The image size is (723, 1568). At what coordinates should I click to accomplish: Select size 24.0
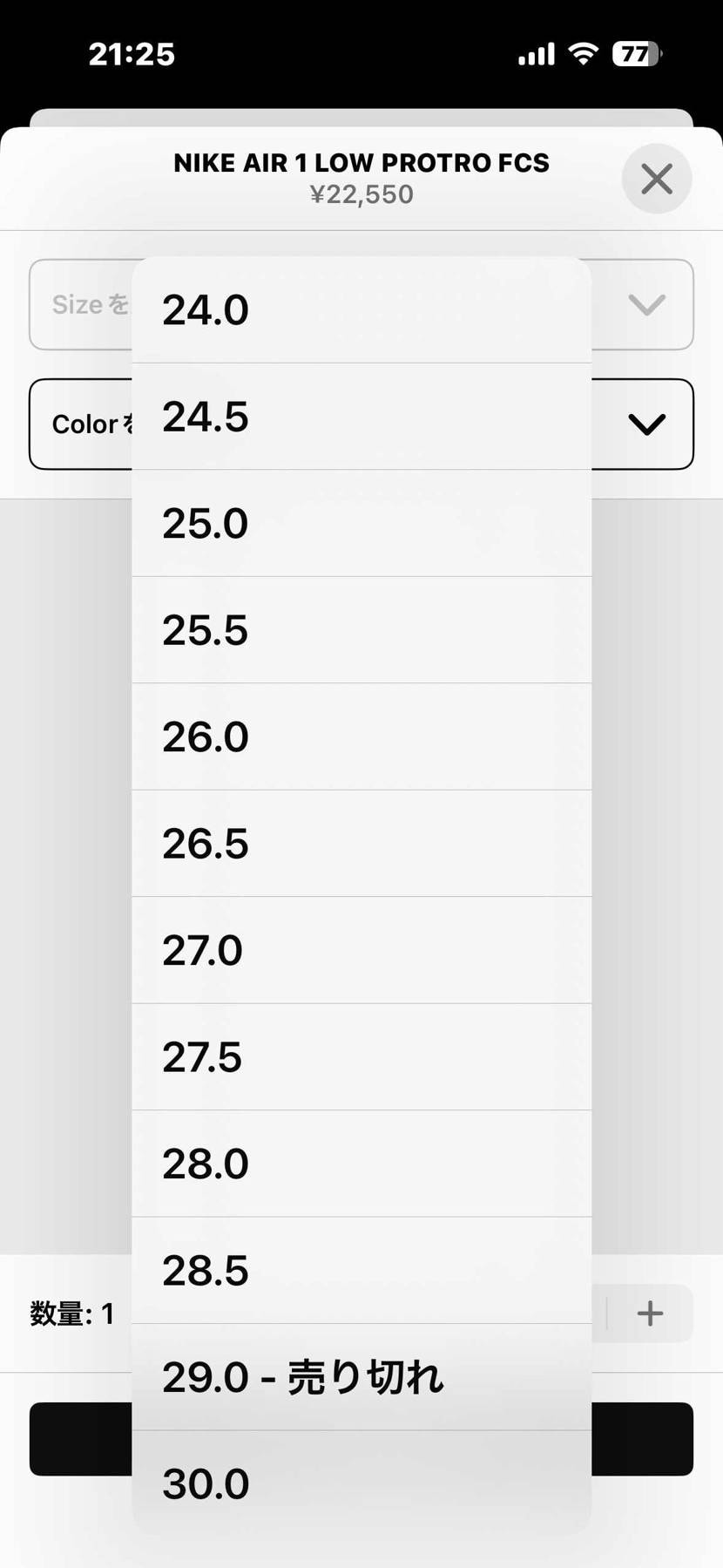361,310
